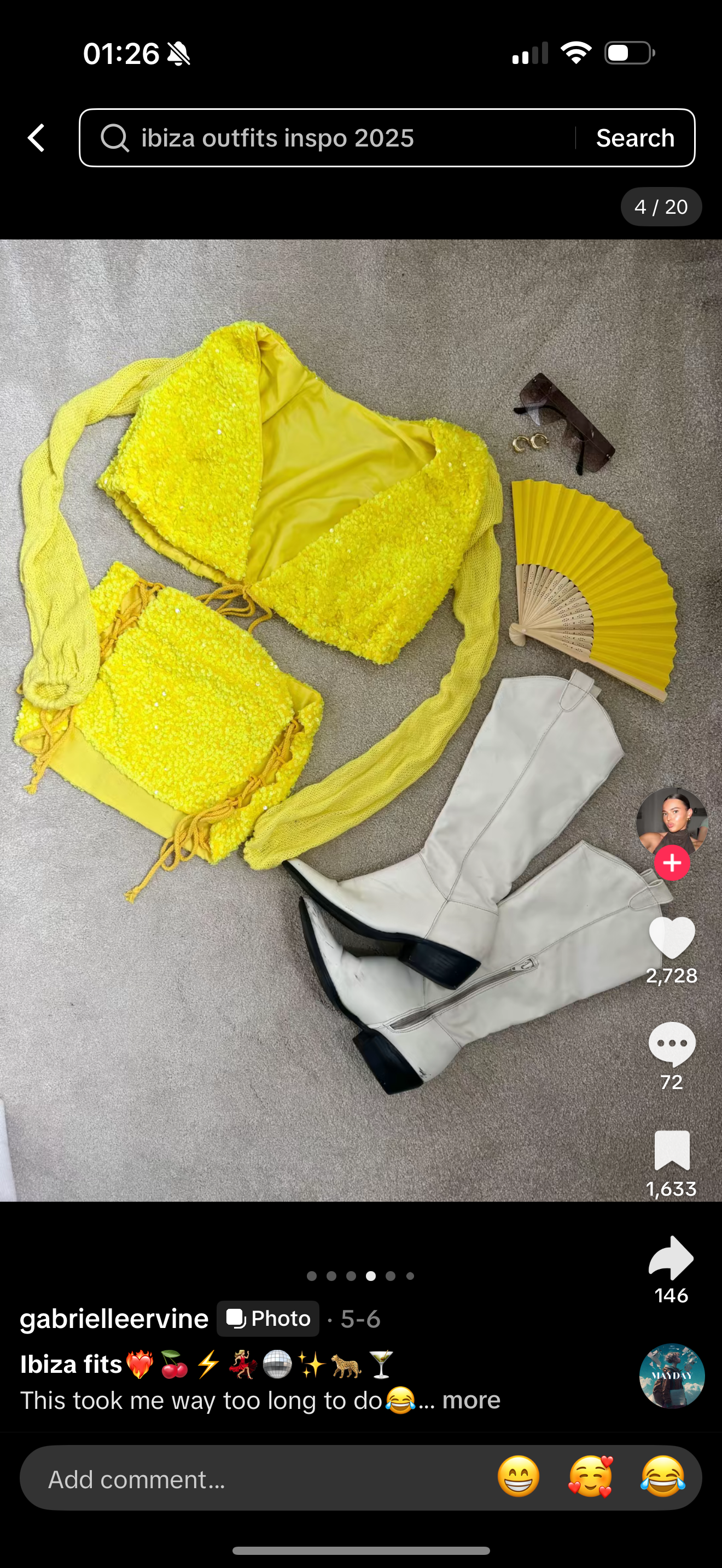Image resolution: width=722 pixels, height=1568 pixels.
Task: Share this post
Action: pos(672,1257)
